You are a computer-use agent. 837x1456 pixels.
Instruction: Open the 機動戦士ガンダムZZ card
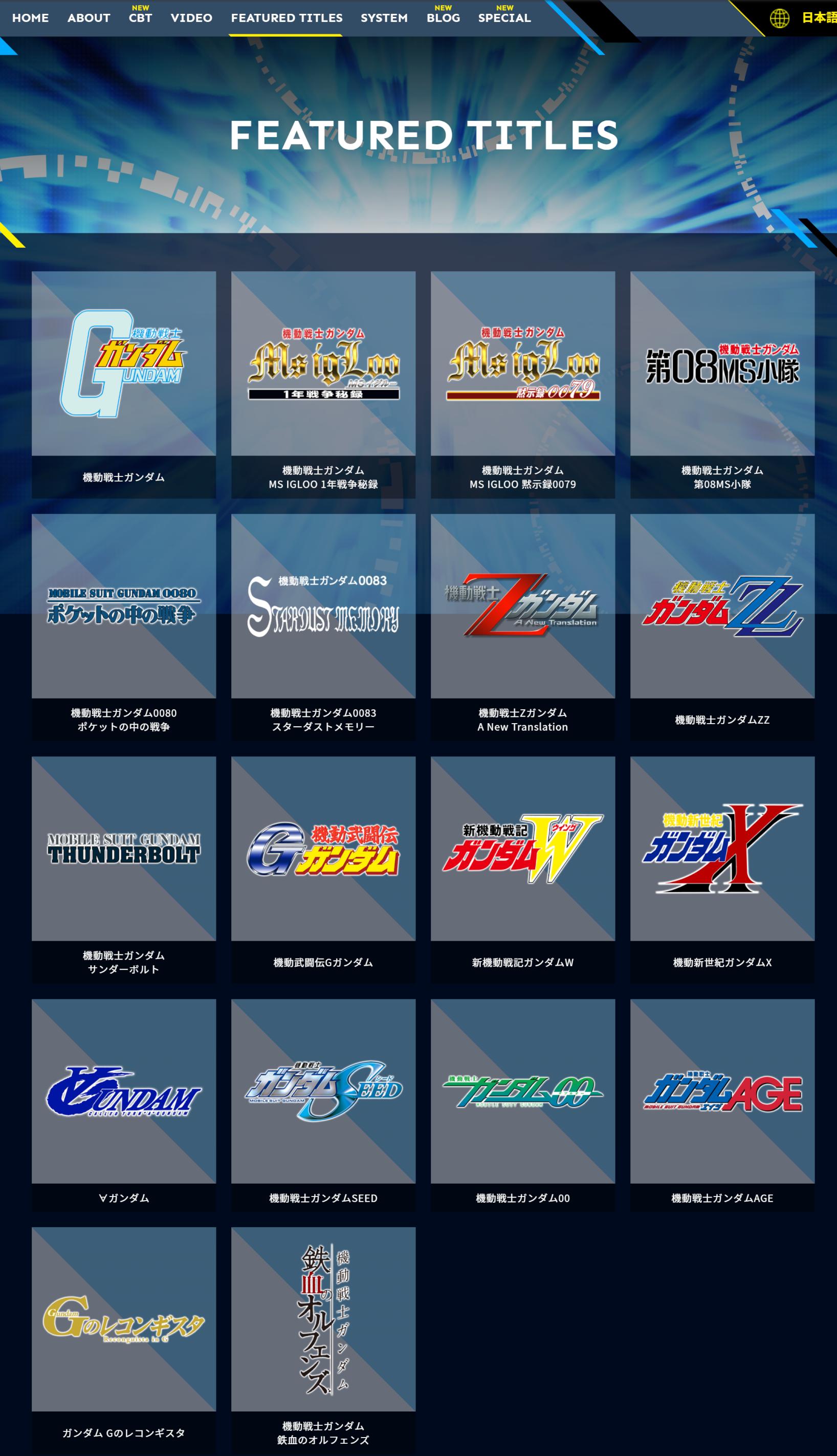coord(722,627)
